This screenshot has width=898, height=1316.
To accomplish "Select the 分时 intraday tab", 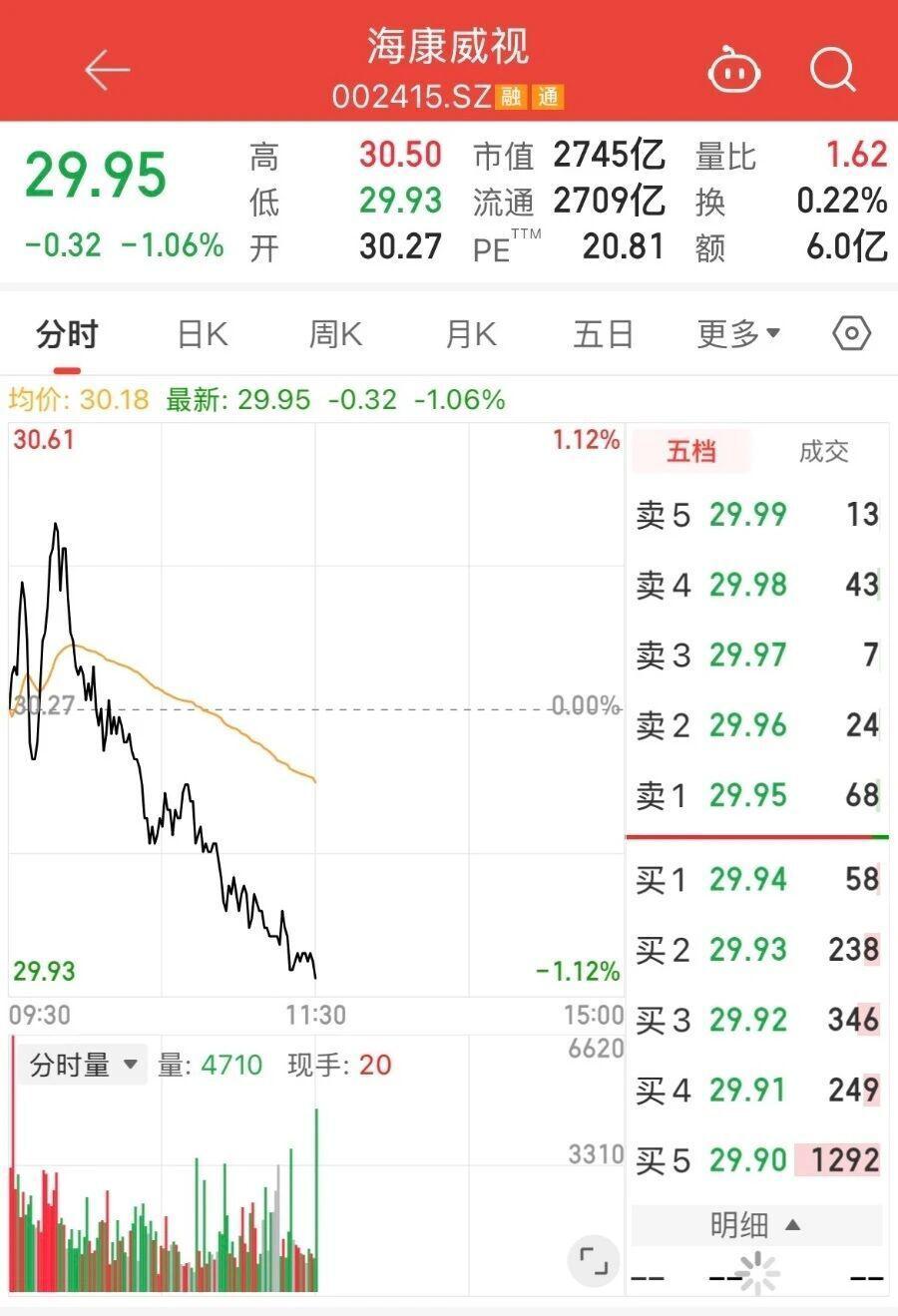I will (x=67, y=334).
